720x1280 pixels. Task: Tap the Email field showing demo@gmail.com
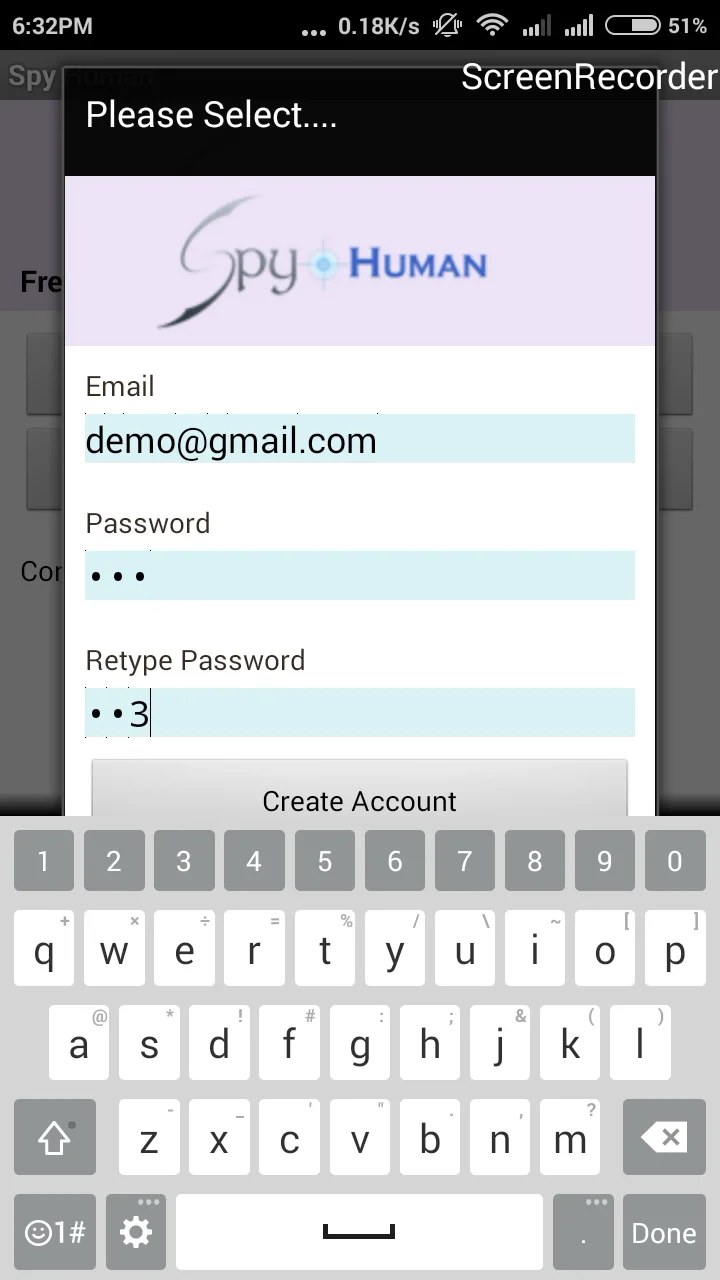[359, 439]
